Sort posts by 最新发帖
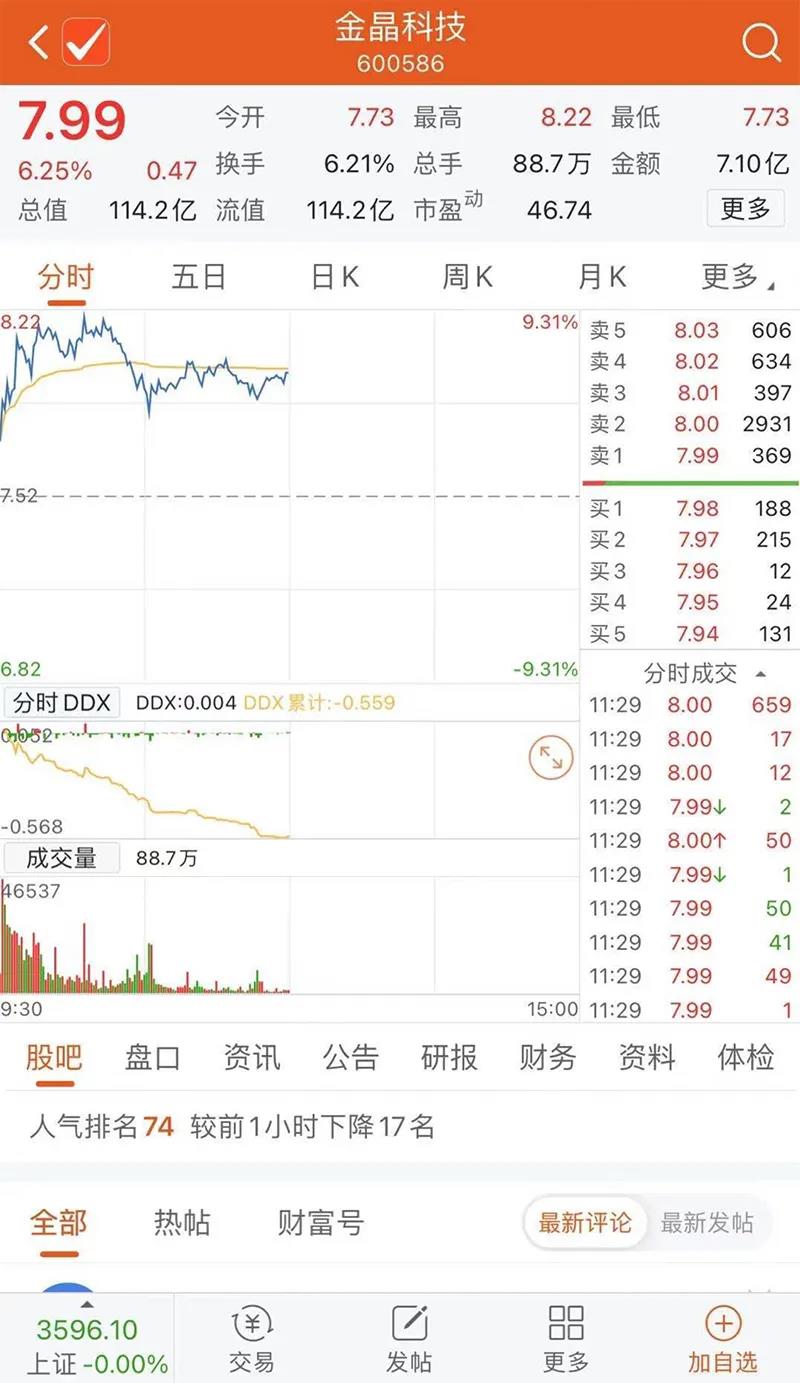Image resolution: width=800 pixels, height=1383 pixels. (x=707, y=1222)
